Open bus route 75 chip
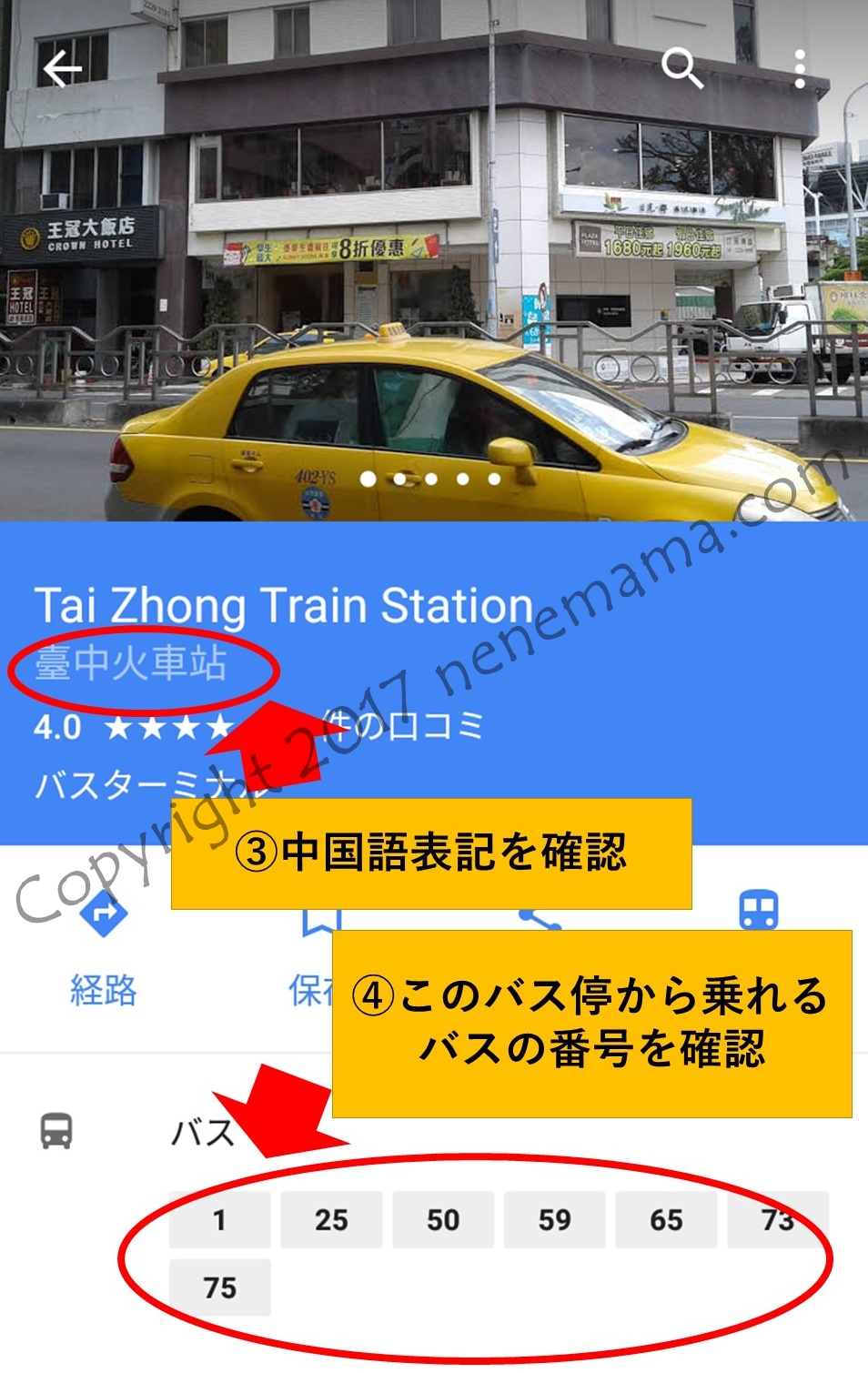The width and height of the screenshot is (868, 1373). click(219, 1287)
